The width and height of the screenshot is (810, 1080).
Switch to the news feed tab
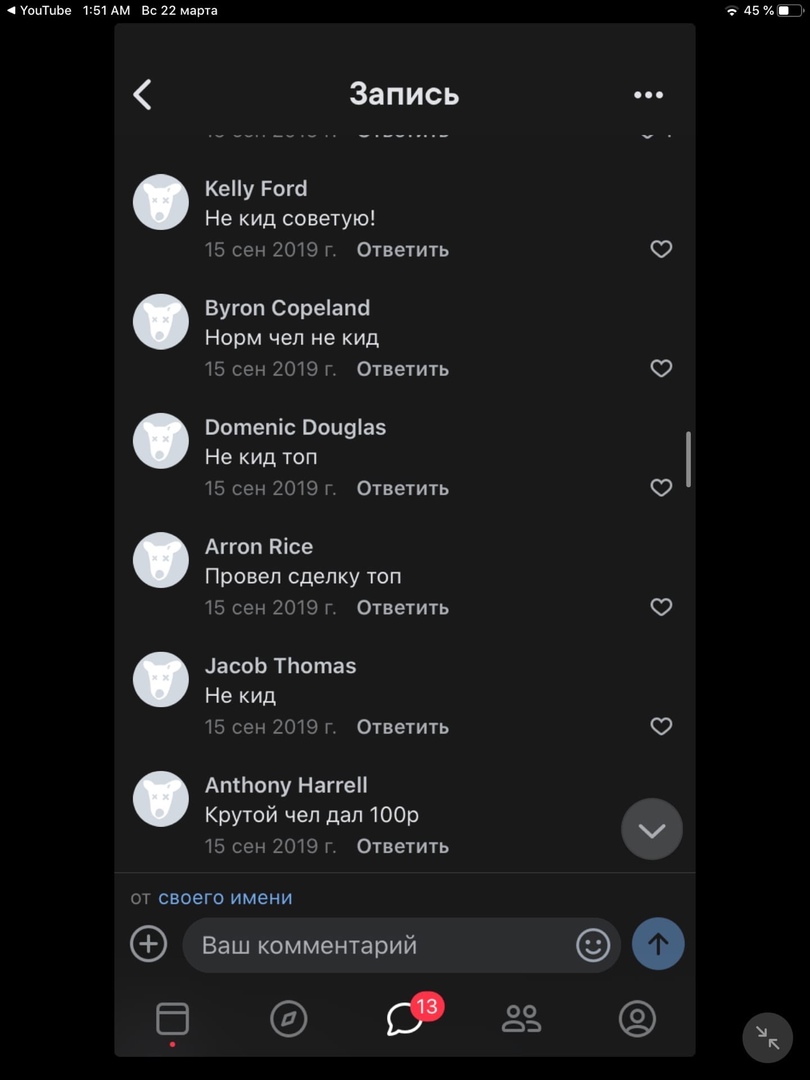pyautogui.click(x=172, y=1019)
